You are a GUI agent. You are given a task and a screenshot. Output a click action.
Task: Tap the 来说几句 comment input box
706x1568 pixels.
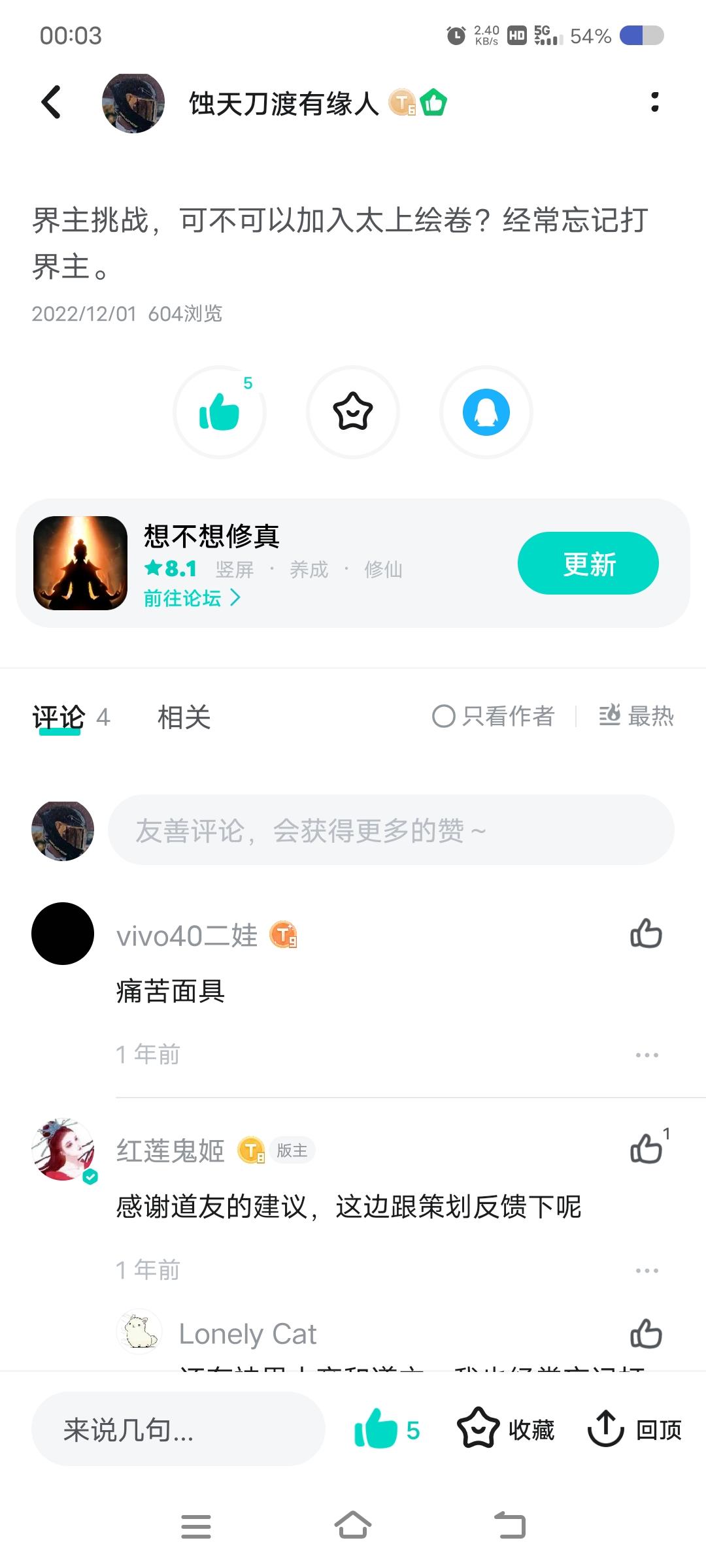(x=176, y=1428)
